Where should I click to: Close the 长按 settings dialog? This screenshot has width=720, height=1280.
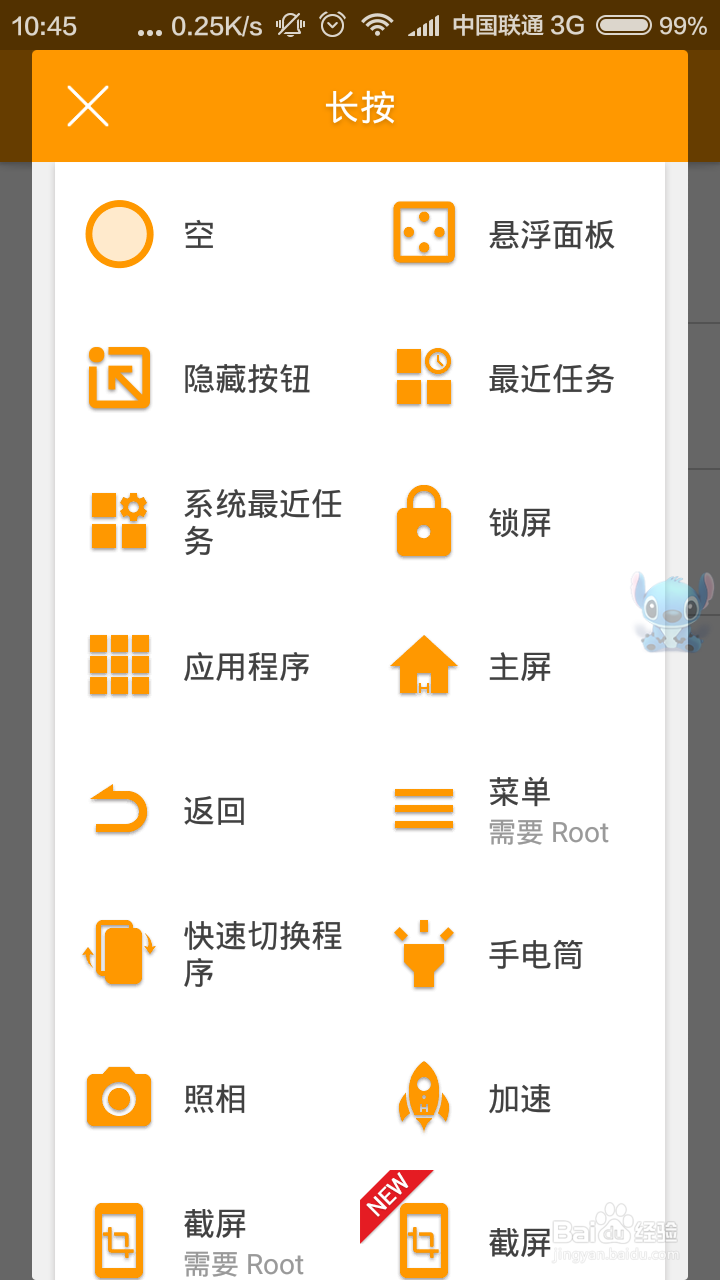point(87,106)
